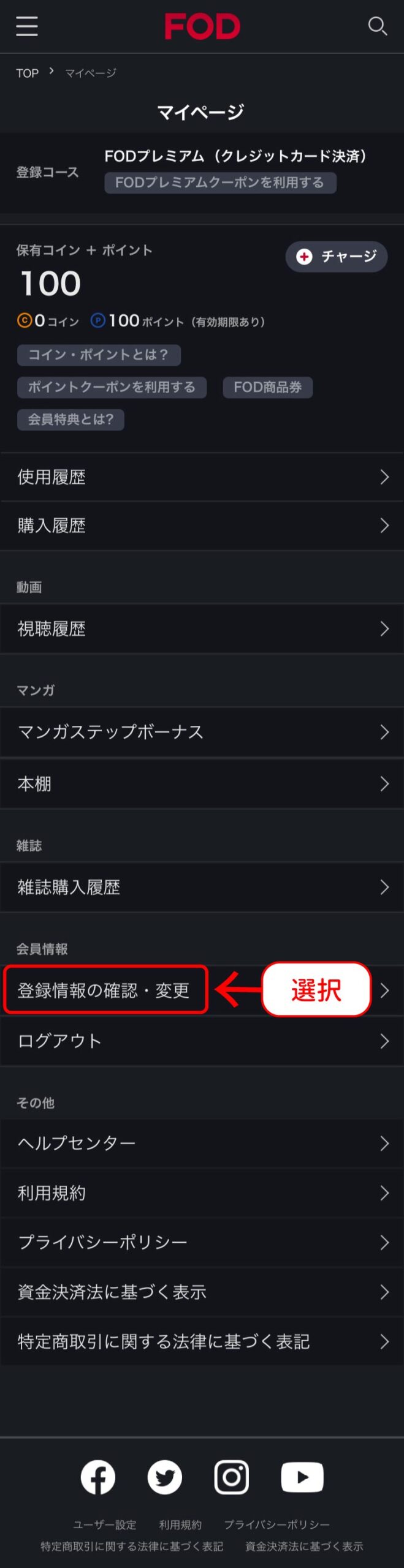
Task: Open マンガステップボーナス
Action: (202, 732)
